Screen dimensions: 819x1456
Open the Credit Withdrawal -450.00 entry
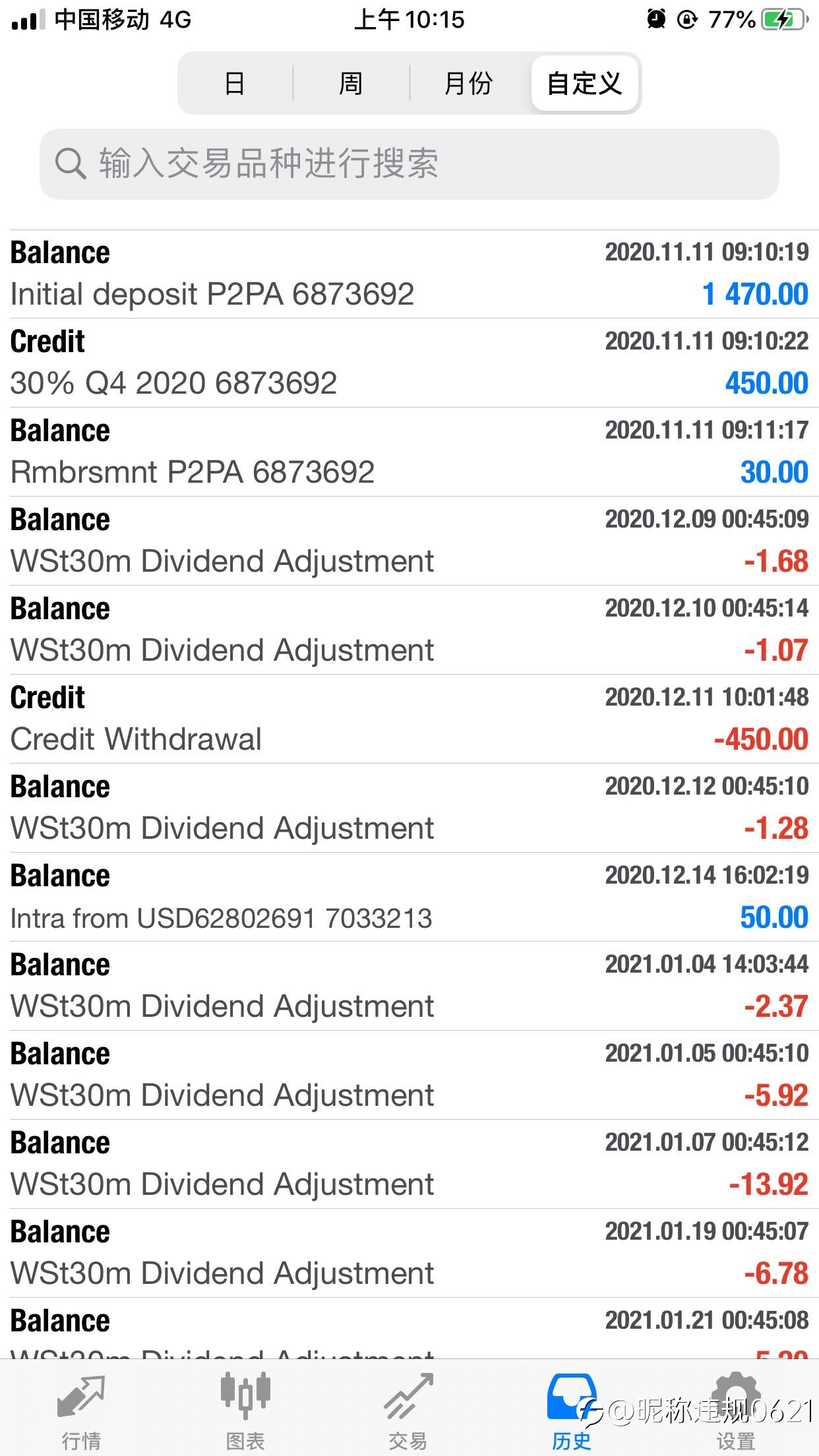tap(409, 719)
